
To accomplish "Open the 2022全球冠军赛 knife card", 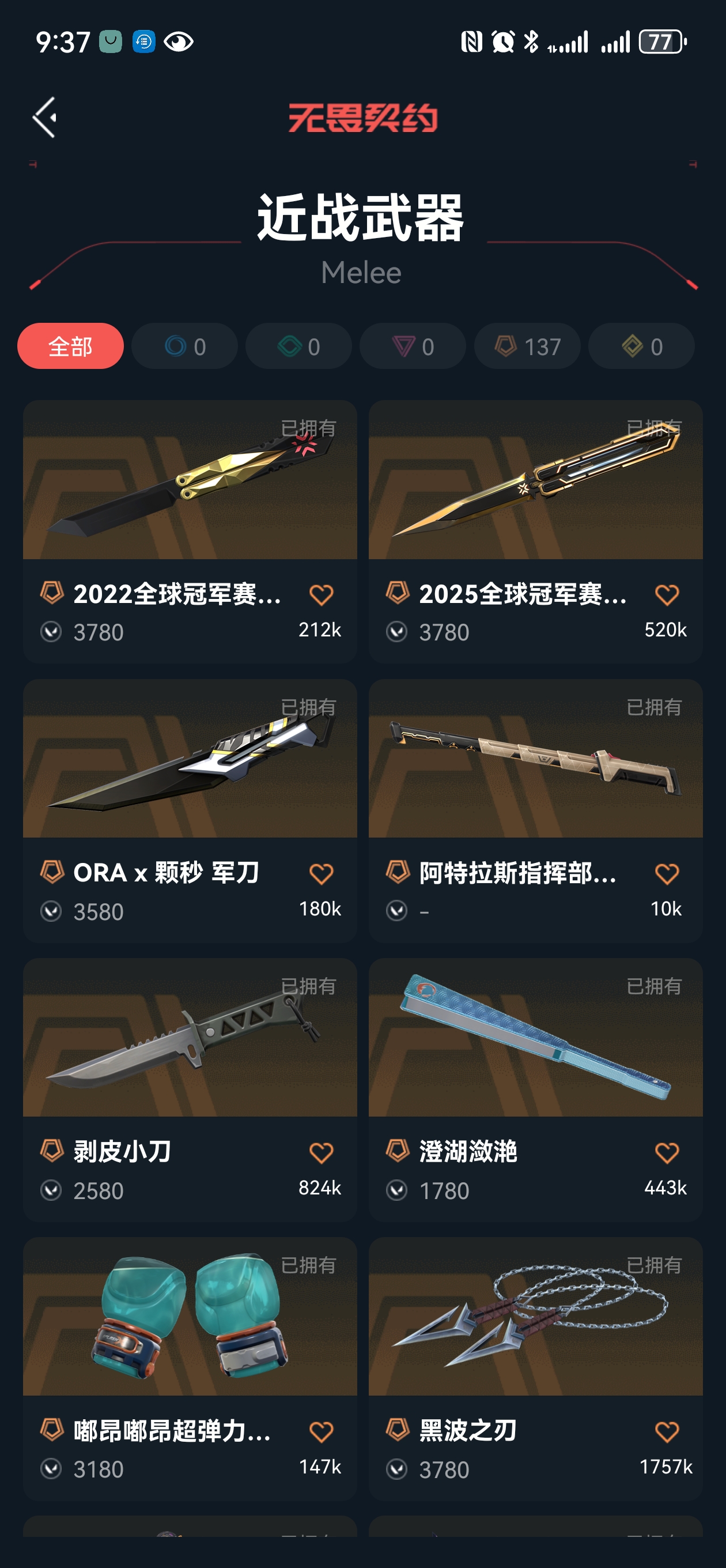I will pyautogui.click(x=190, y=481).
